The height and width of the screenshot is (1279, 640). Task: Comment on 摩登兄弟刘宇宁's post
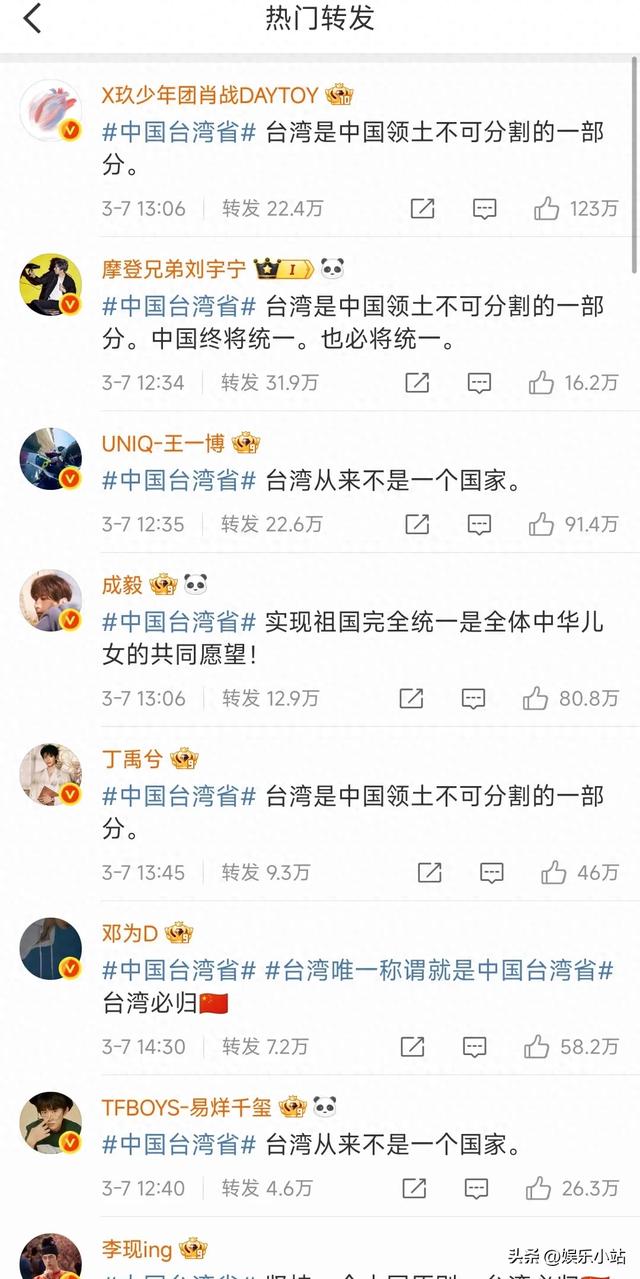[x=479, y=382]
